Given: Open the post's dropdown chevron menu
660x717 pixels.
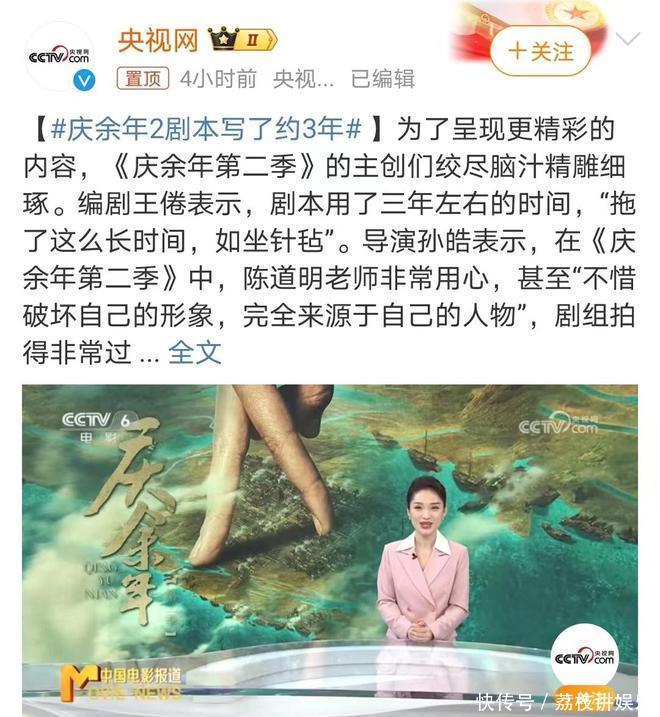Looking at the screenshot, I should coord(628,39).
